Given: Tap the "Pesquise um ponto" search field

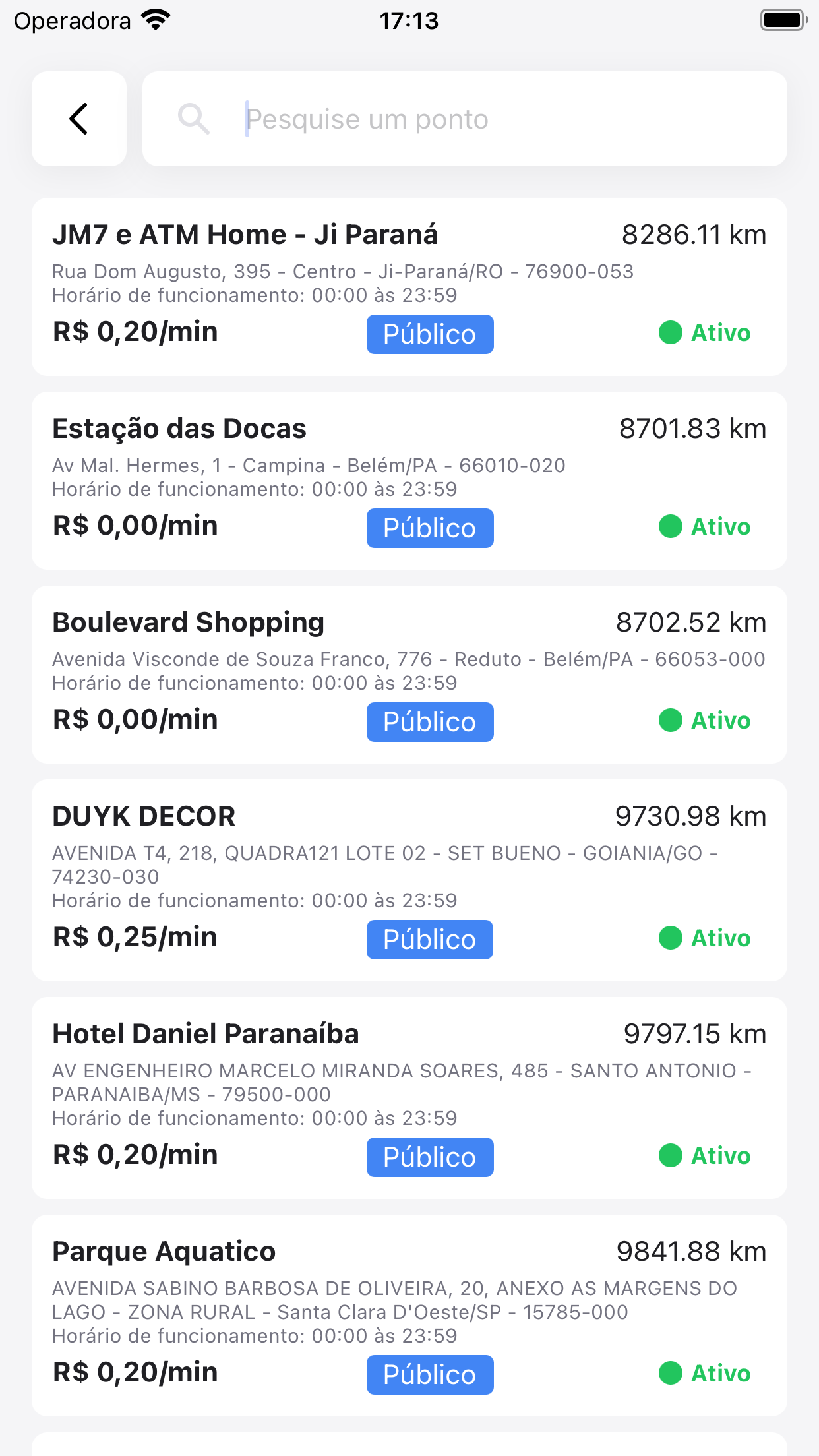Looking at the screenshot, I should 465,119.
